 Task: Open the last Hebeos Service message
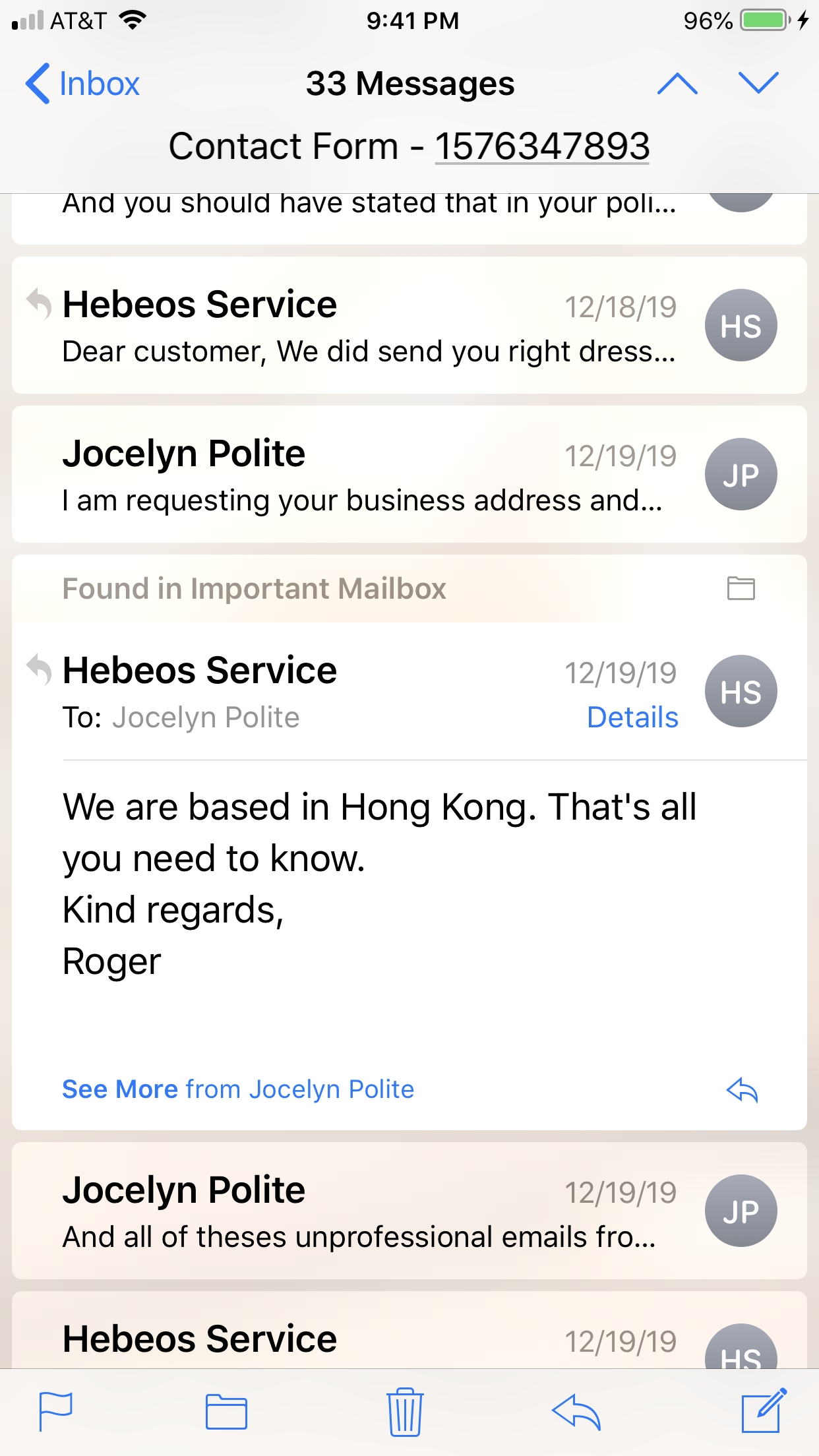click(x=409, y=1329)
